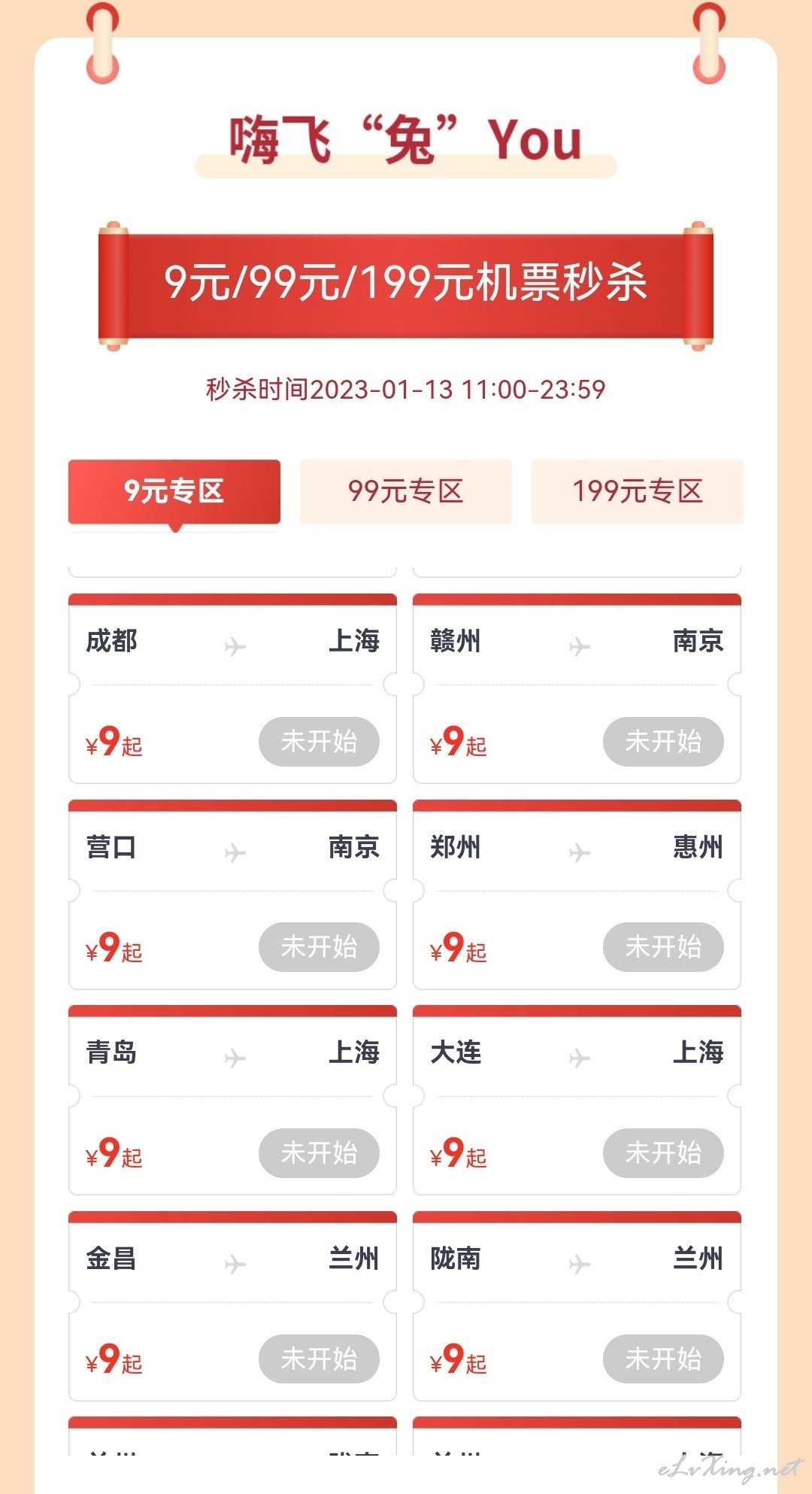812x1494 pixels.
Task: Tap 未开始 on the 陇南 to 兰州 ticket
Action: coord(663,1359)
